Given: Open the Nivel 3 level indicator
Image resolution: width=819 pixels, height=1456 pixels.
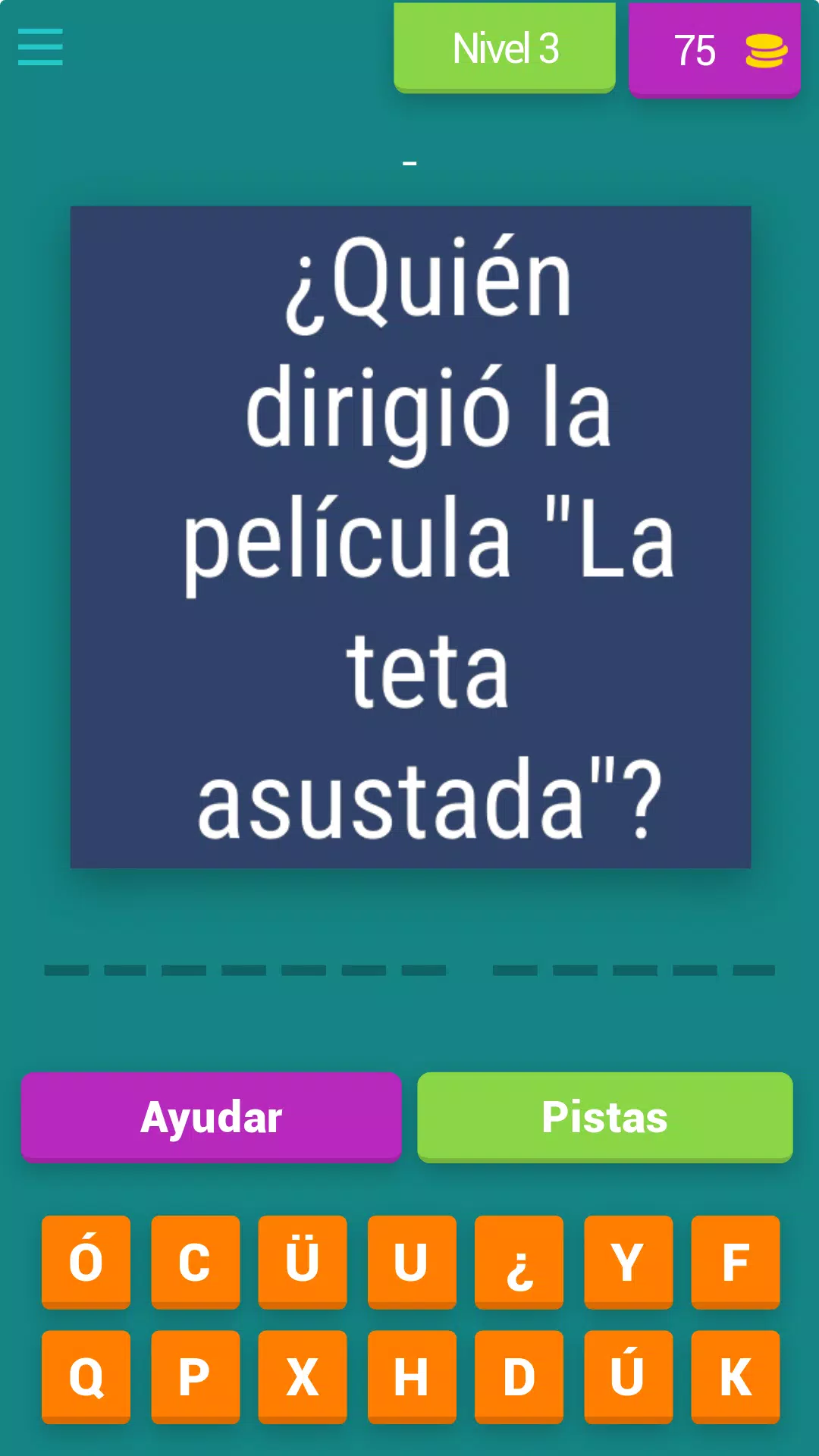Looking at the screenshot, I should (x=504, y=48).
